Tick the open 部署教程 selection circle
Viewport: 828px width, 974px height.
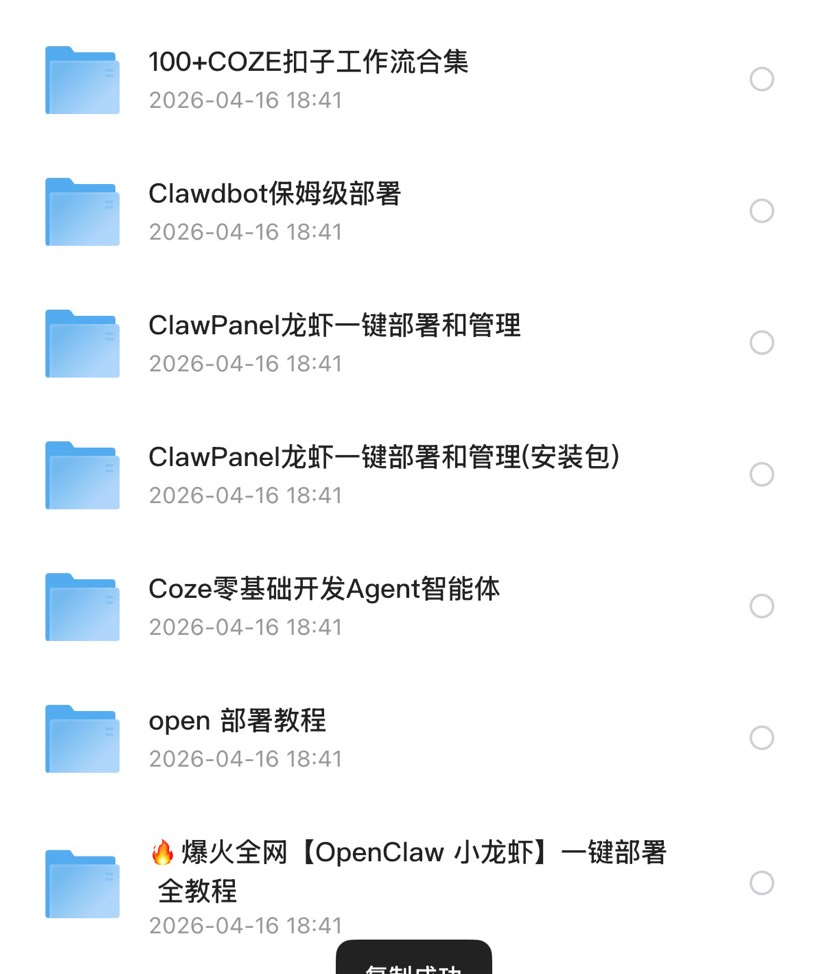click(762, 738)
